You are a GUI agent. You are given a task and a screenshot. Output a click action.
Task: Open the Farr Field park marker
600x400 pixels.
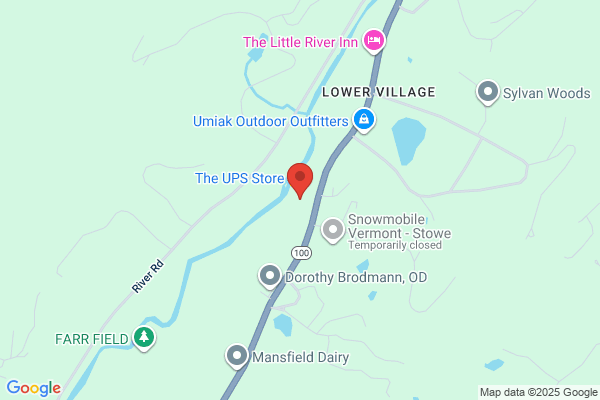point(144,338)
